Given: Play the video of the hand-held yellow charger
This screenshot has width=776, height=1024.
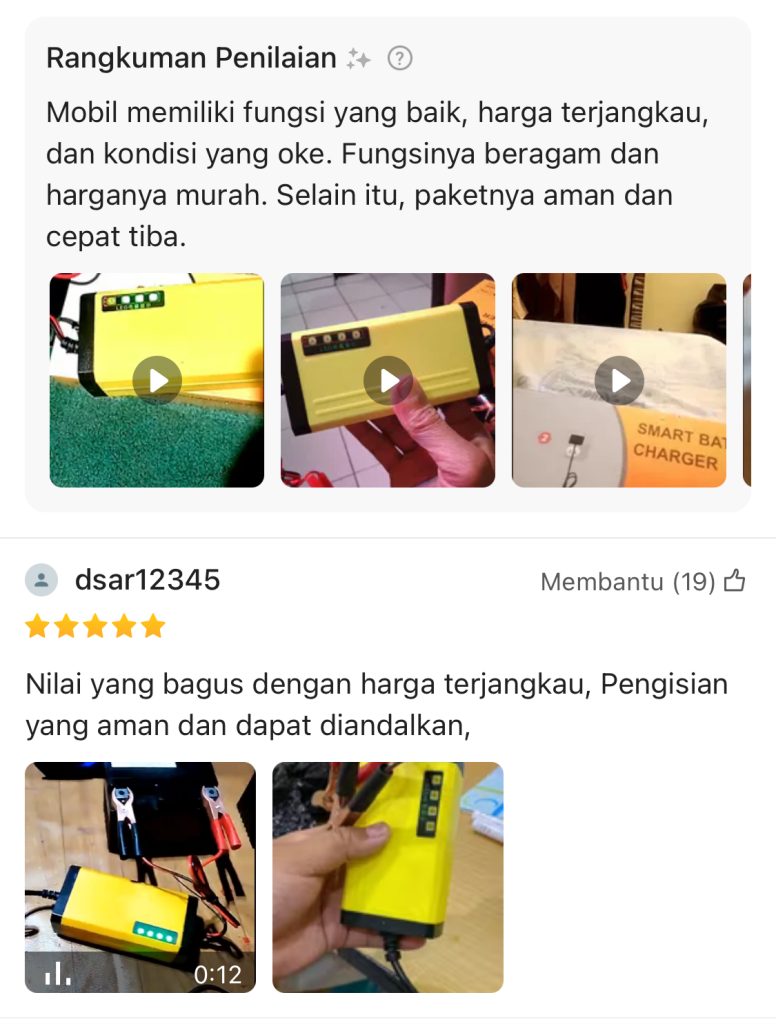Looking at the screenshot, I should click(388, 380).
